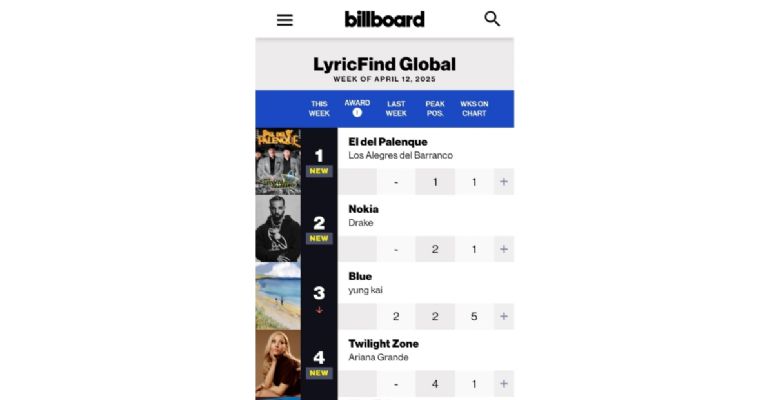Show info about the Award column
Screen dimensions: 768x400
[357, 113]
